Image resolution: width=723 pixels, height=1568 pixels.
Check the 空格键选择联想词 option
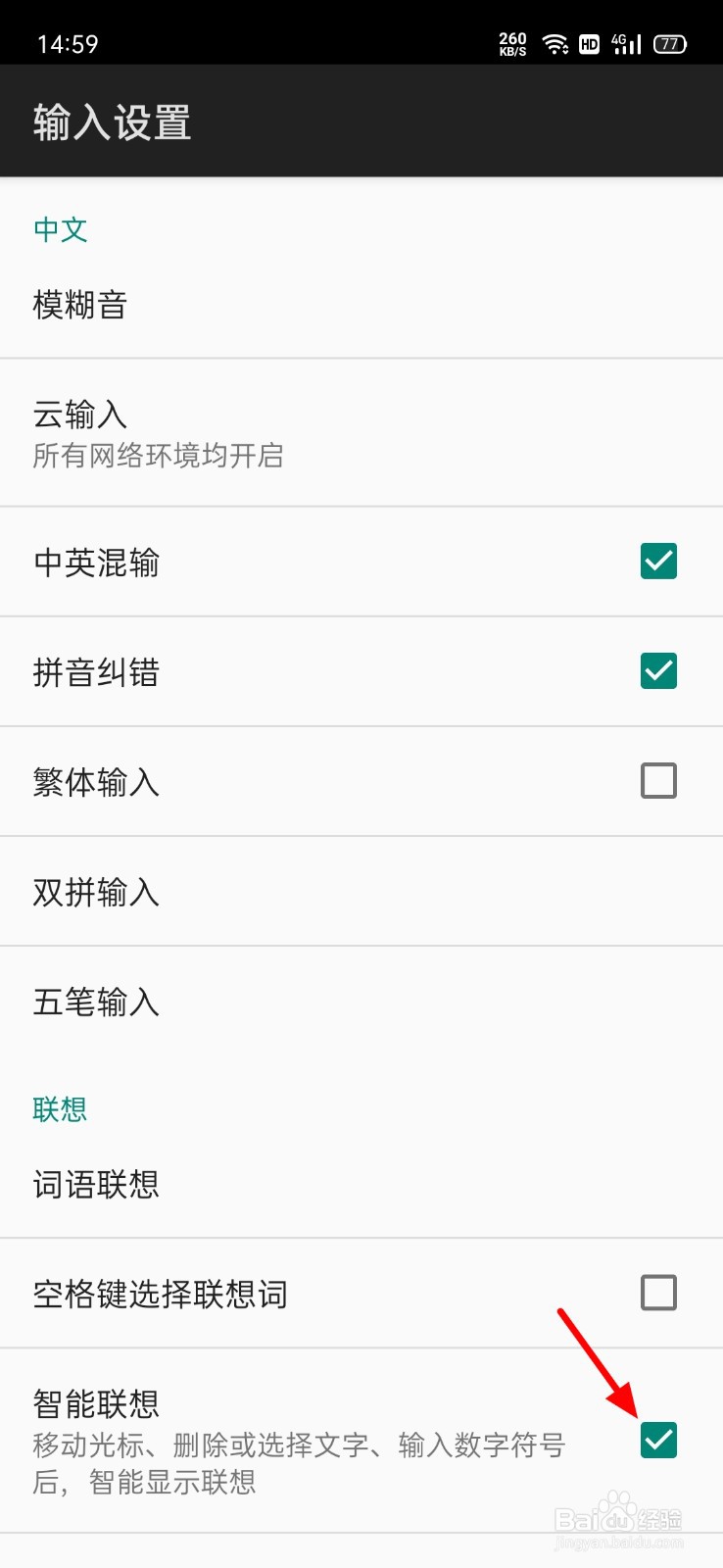click(x=658, y=1293)
